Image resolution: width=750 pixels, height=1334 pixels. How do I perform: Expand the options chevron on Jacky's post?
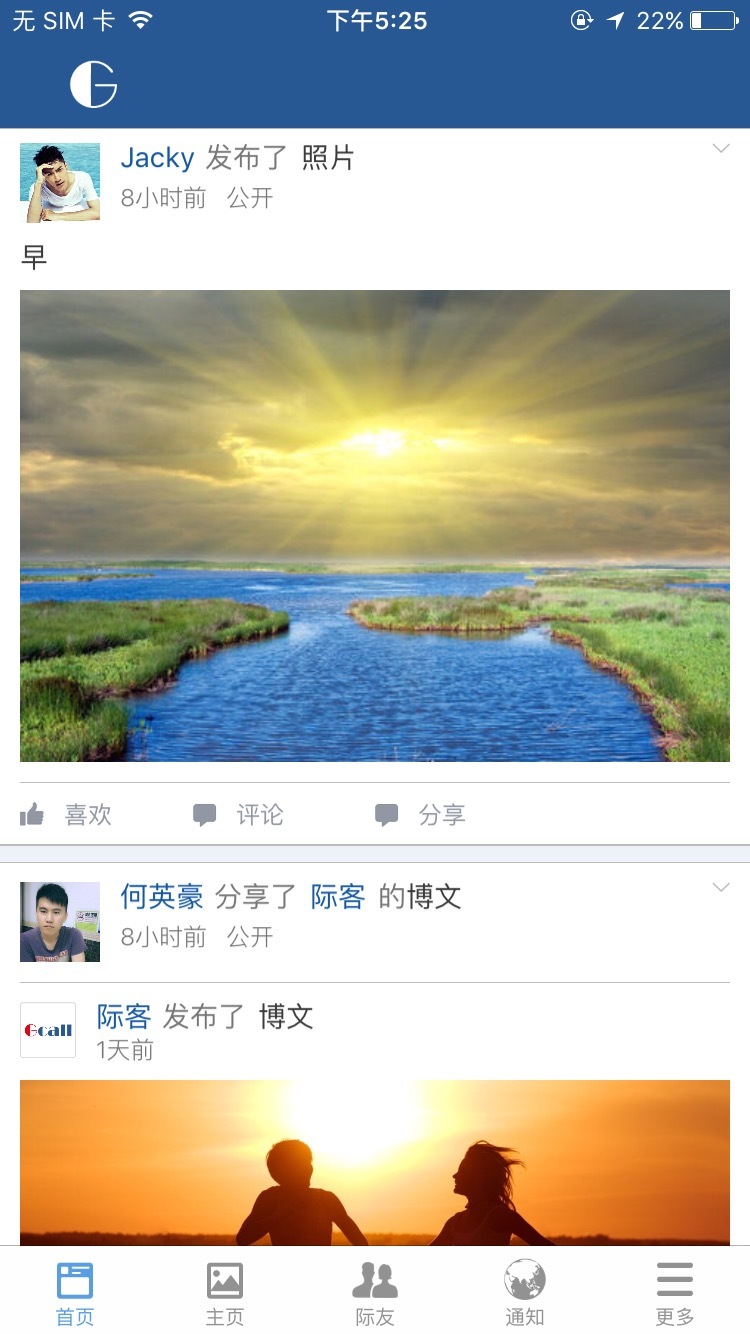(x=721, y=147)
